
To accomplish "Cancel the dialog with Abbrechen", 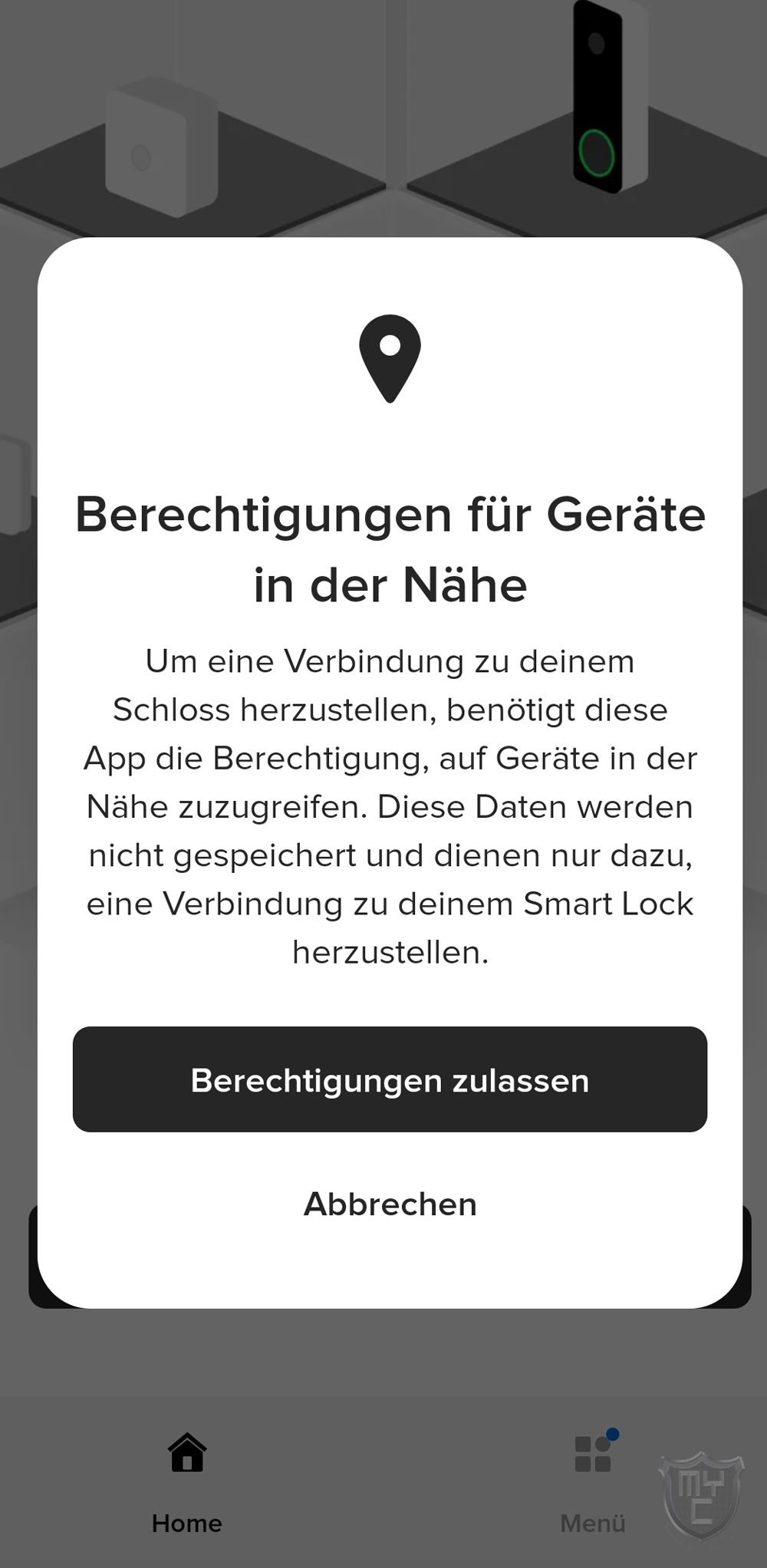I will [390, 1204].
